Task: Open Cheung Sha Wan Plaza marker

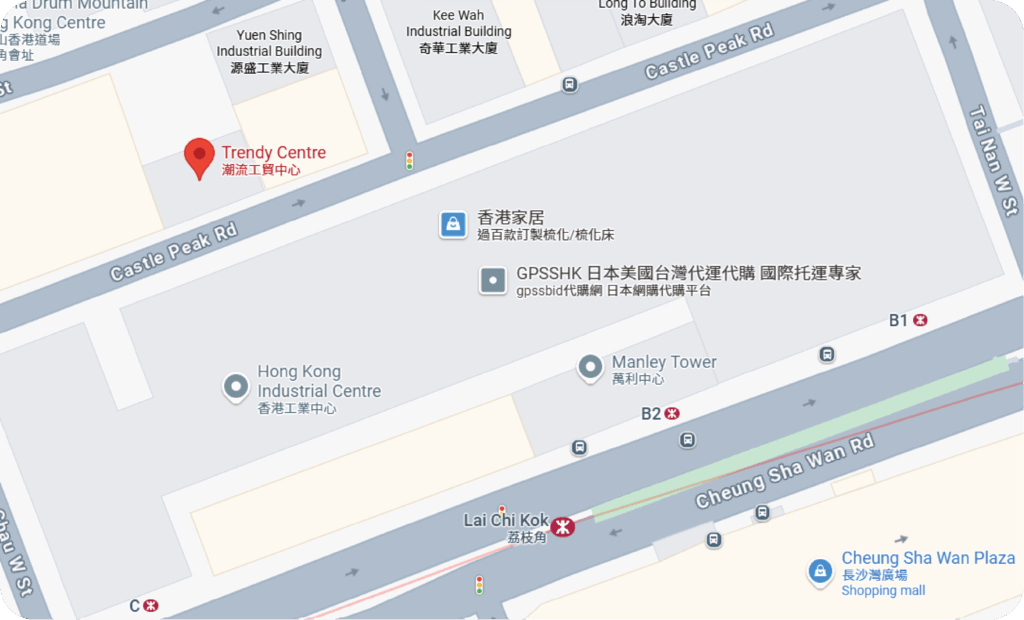Action: (820, 571)
